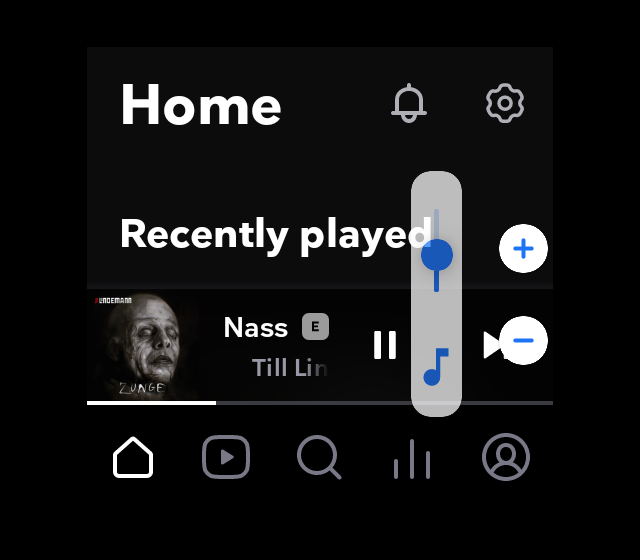This screenshot has height=560, width=640.
Task: Switch to the Videos tab
Action: coord(226,458)
